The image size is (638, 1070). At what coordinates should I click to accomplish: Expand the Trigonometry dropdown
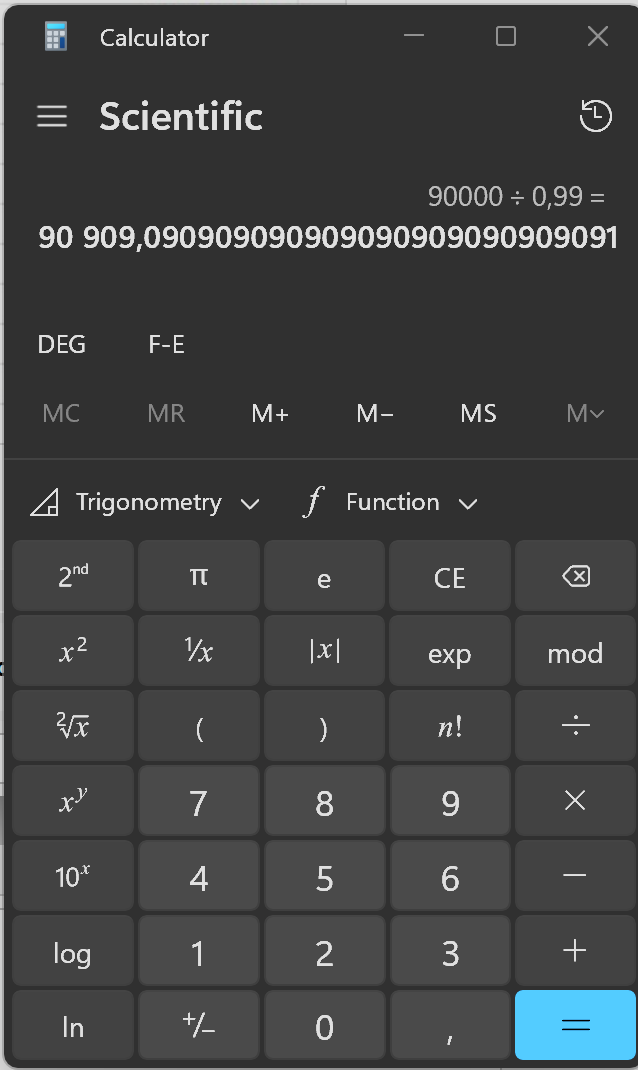click(x=145, y=503)
